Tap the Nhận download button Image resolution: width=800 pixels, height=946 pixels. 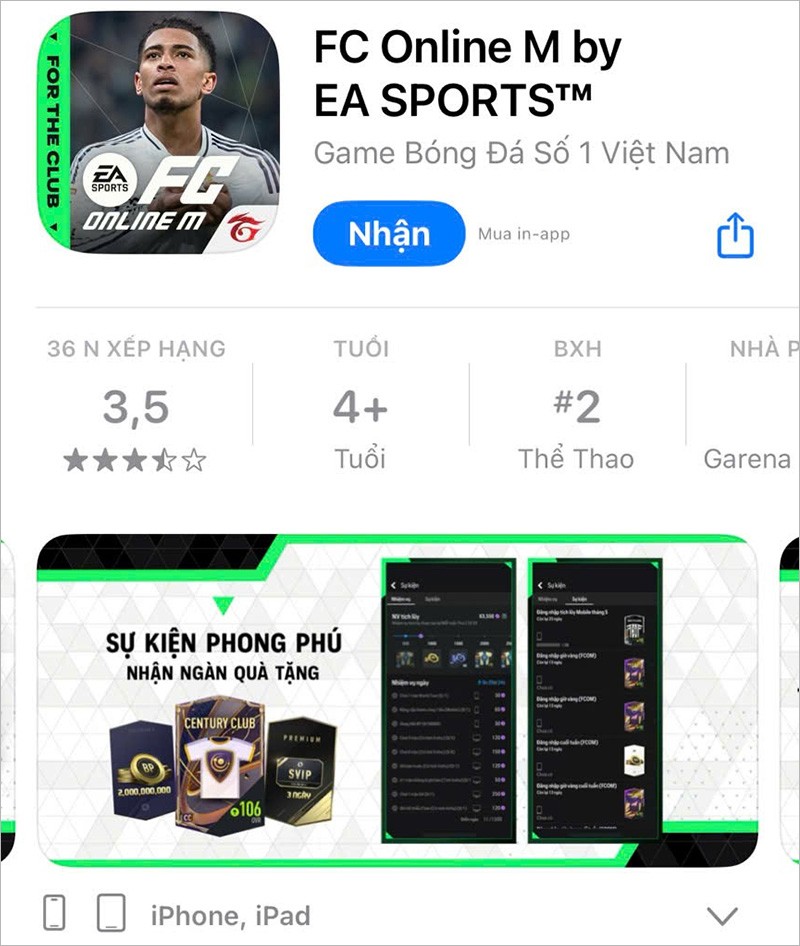tap(388, 233)
